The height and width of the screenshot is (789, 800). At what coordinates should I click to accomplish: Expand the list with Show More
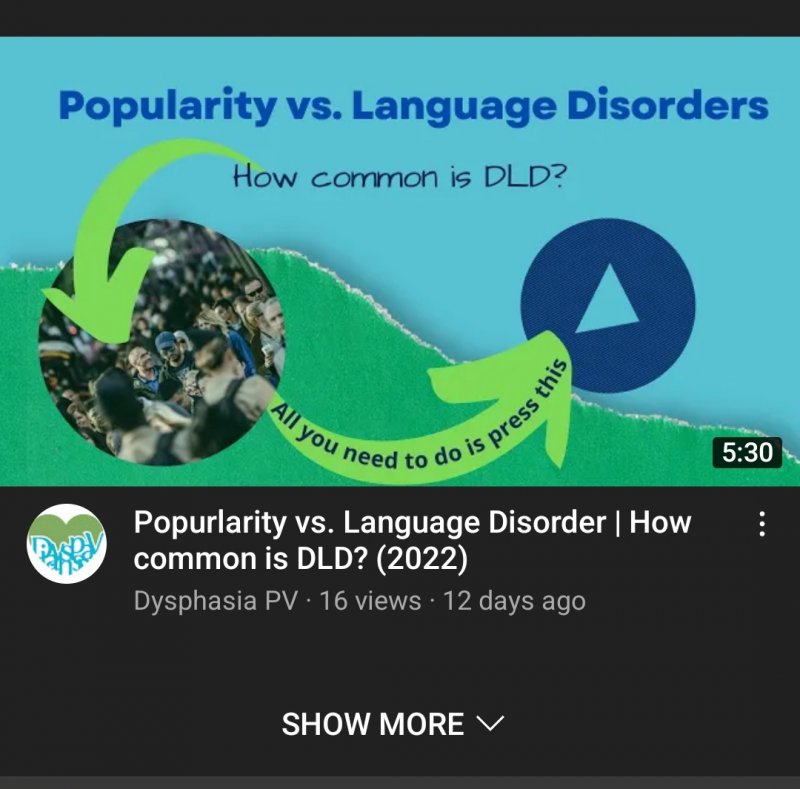[x=393, y=724]
